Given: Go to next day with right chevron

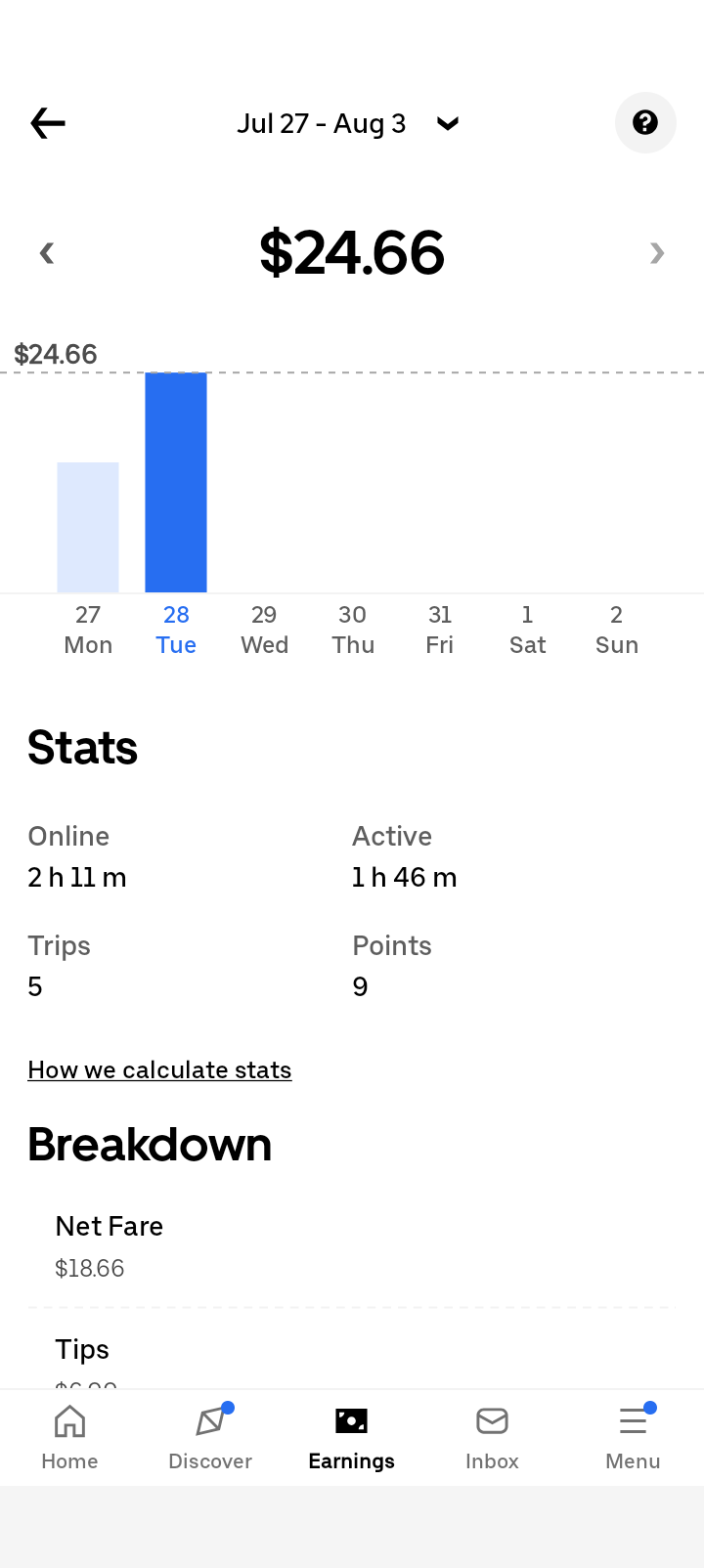Looking at the screenshot, I should pyautogui.click(x=657, y=253).
